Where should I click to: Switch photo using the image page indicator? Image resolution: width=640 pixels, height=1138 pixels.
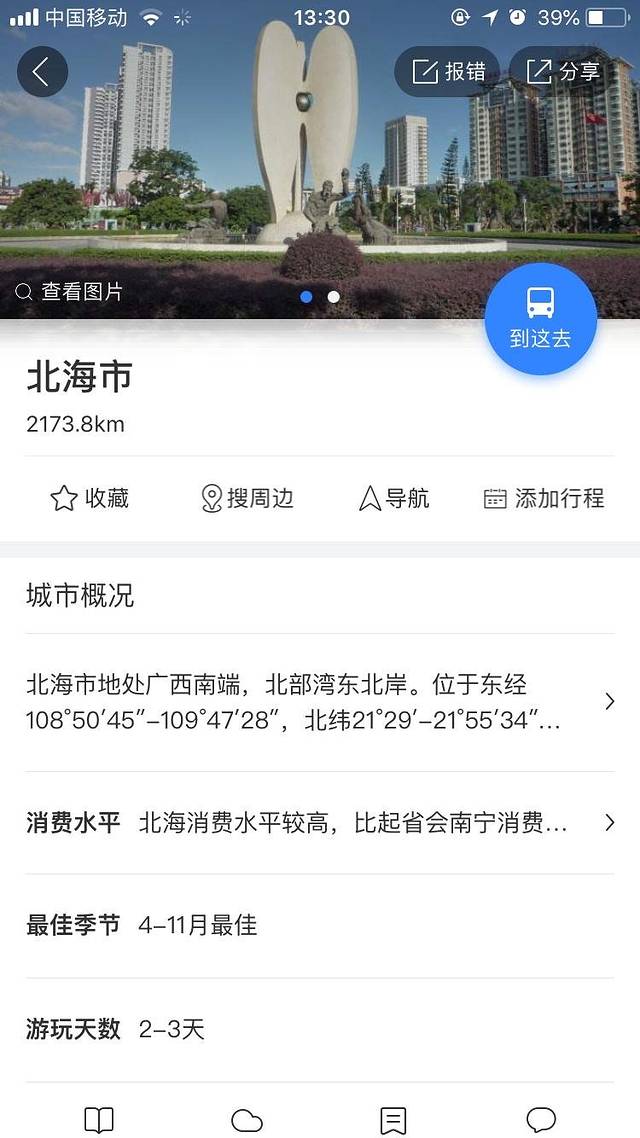[333, 297]
